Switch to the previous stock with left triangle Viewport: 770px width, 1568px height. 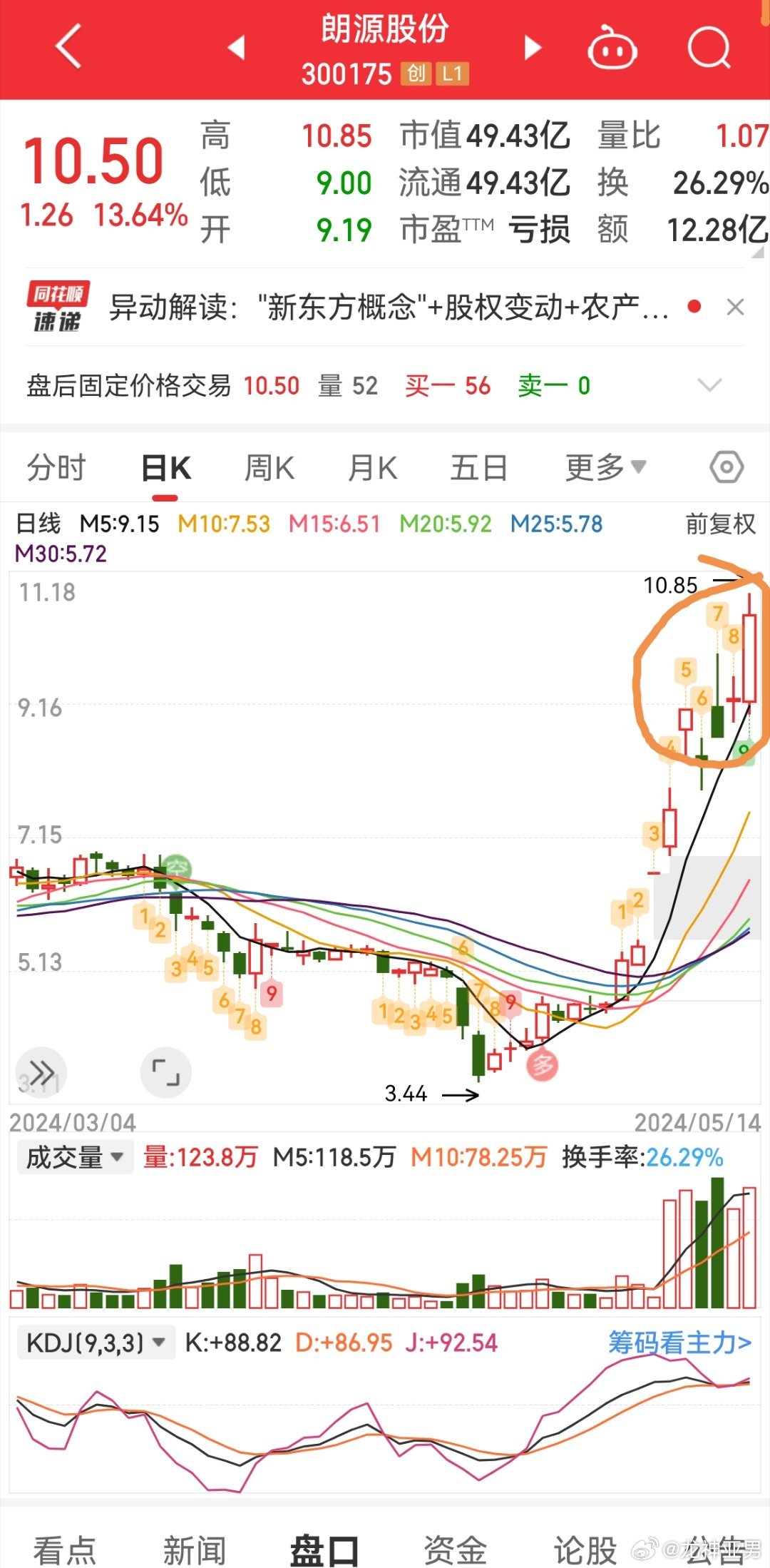point(236,48)
